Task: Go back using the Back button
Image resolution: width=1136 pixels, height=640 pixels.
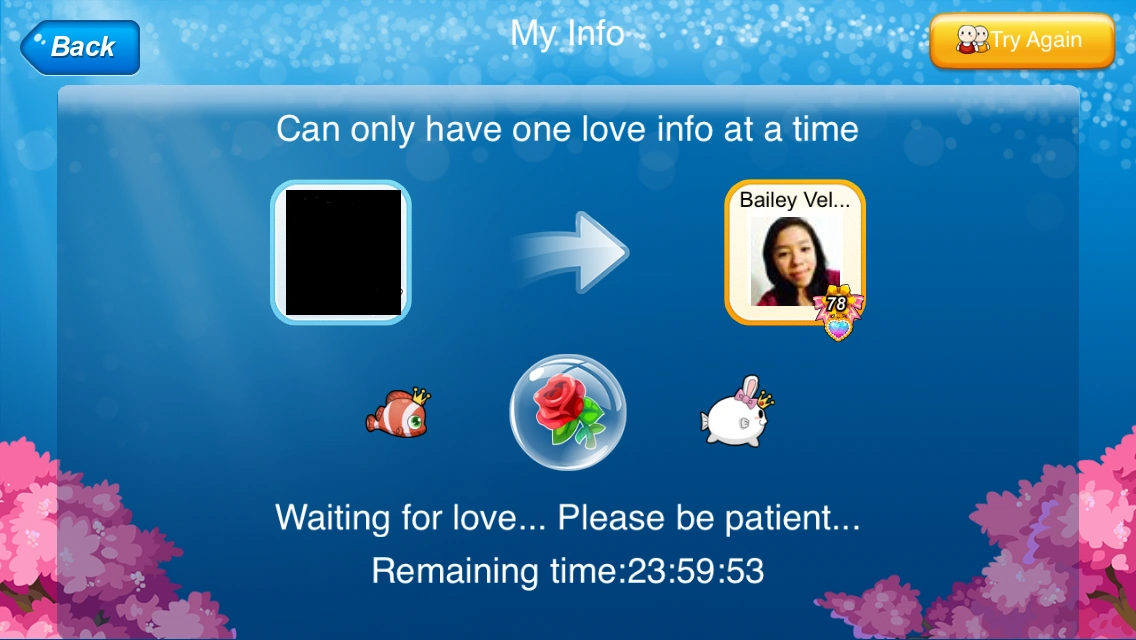Action: click(x=80, y=47)
